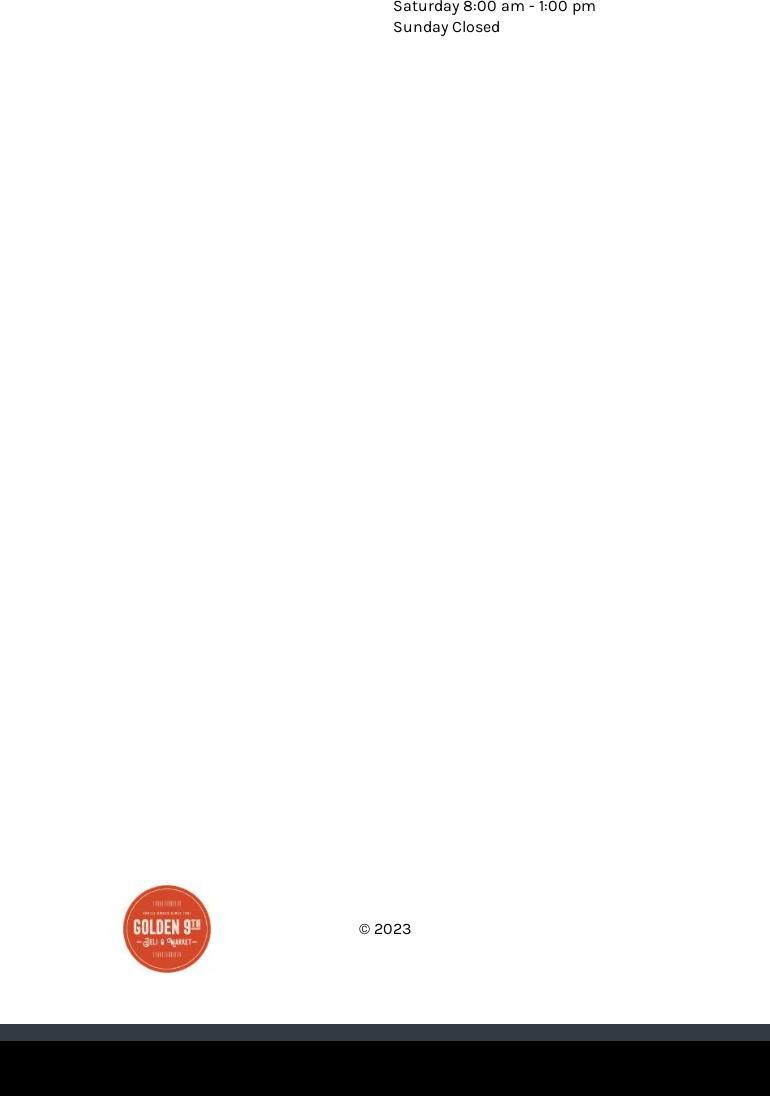Open the Golden 9th Deli & Market footer logo

pyautogui.click(x=167, y=929)
